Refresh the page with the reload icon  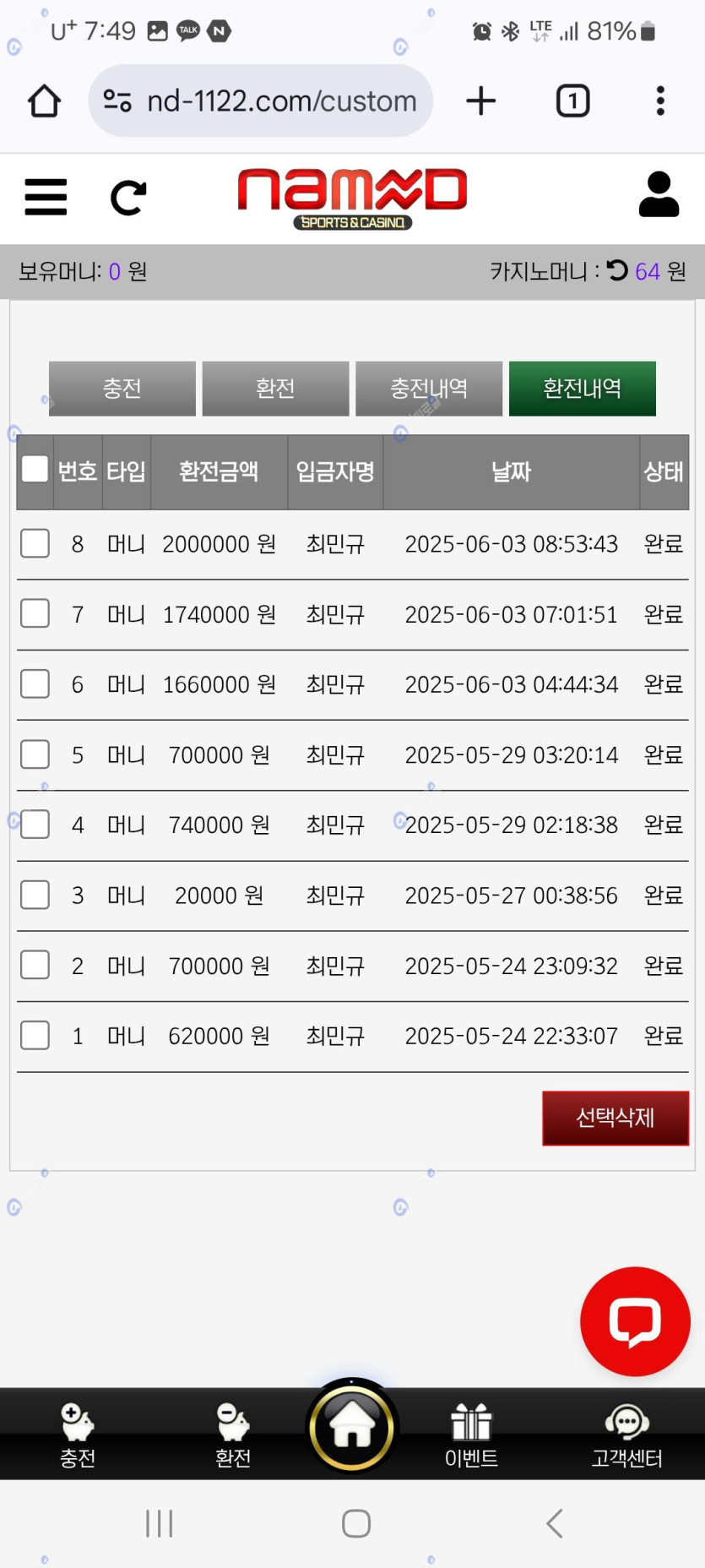coord(128,198)
